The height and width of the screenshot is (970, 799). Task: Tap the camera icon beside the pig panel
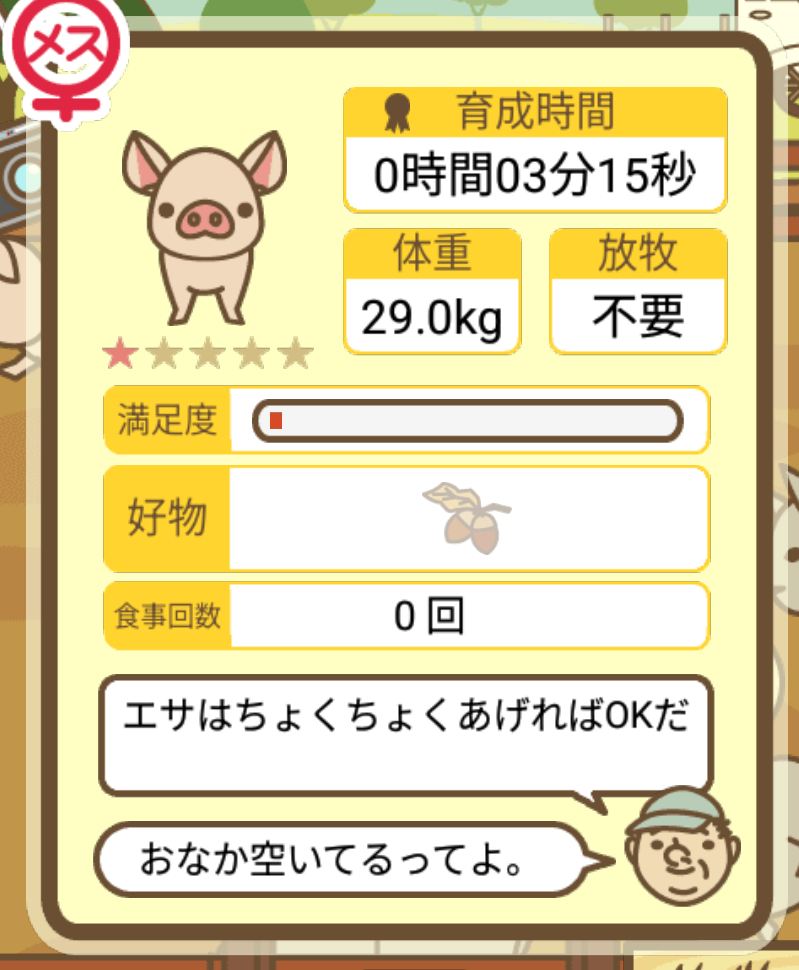(20, 175)
